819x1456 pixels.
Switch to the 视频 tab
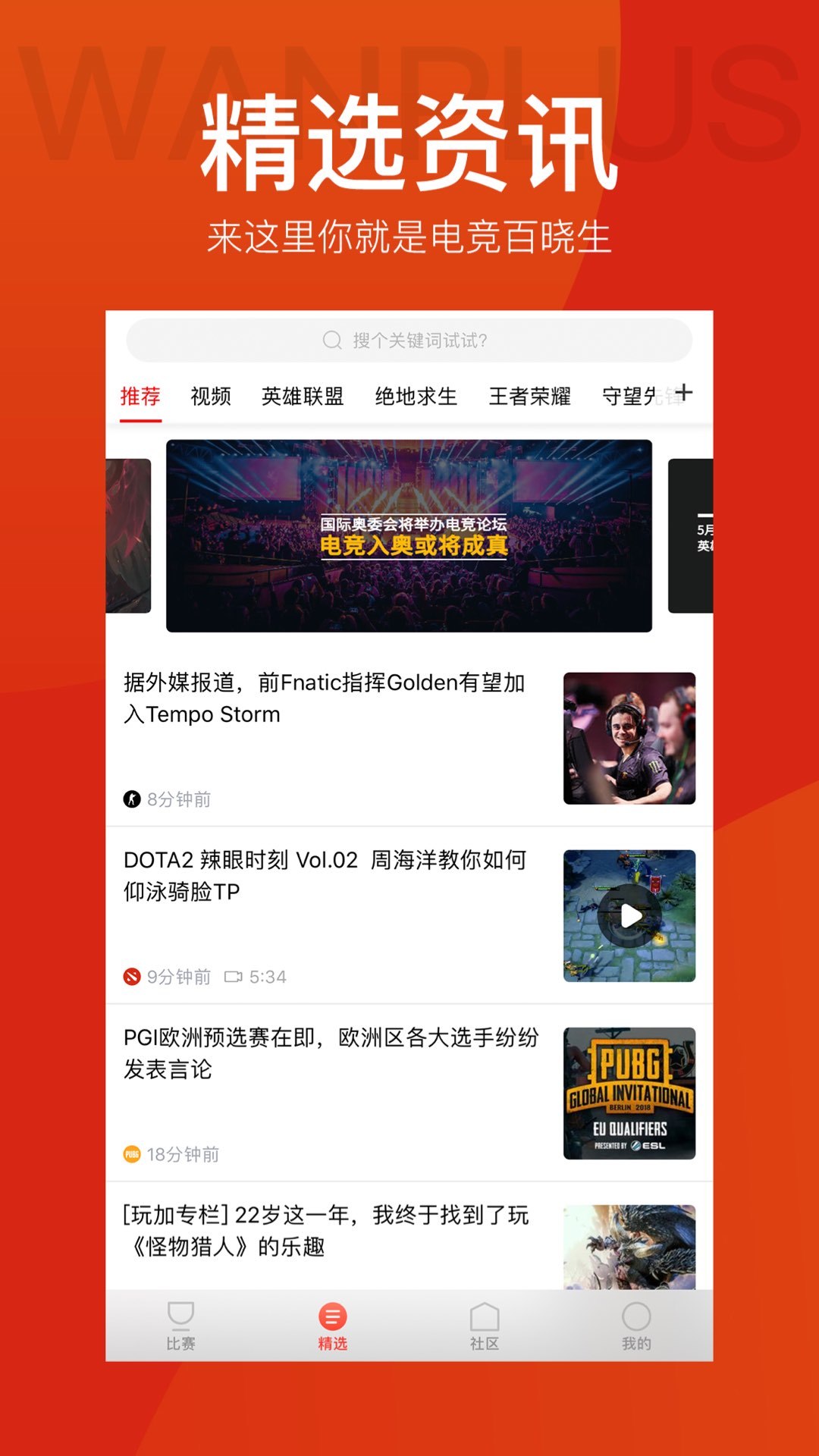point(210,396)
